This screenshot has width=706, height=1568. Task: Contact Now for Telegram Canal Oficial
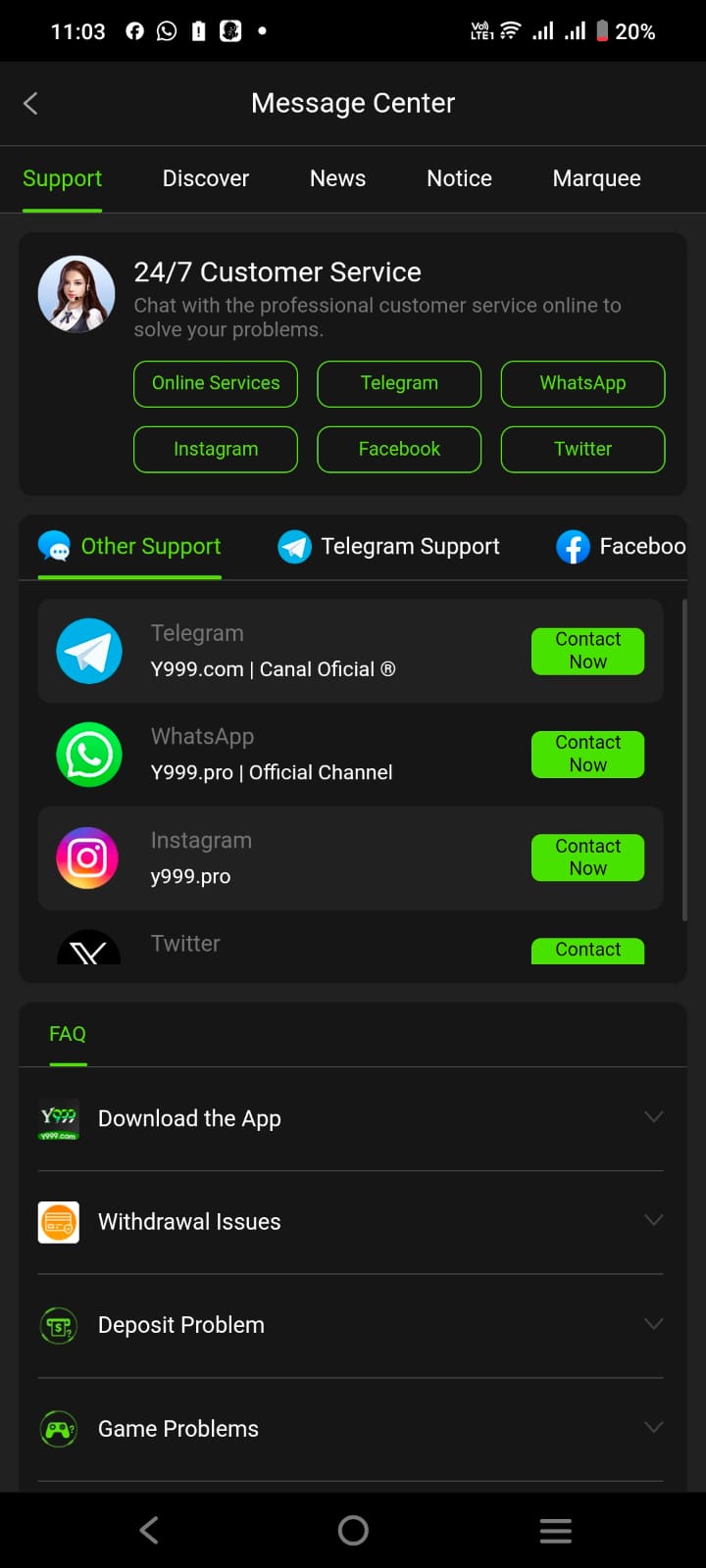[587, 651]
